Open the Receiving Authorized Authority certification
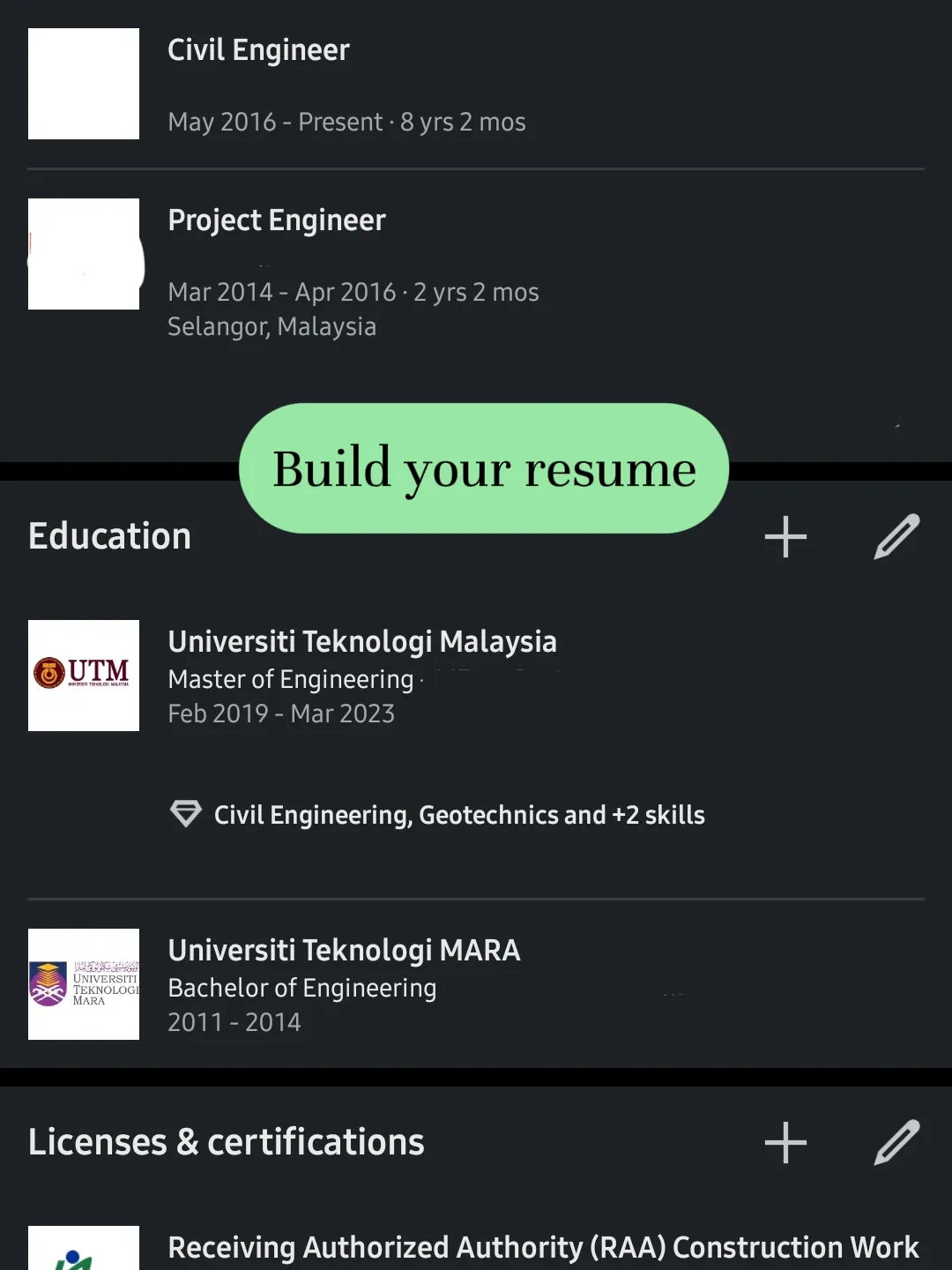Image resolution: width=952 pixels, height=1270 pixels. pos(542,1247)
